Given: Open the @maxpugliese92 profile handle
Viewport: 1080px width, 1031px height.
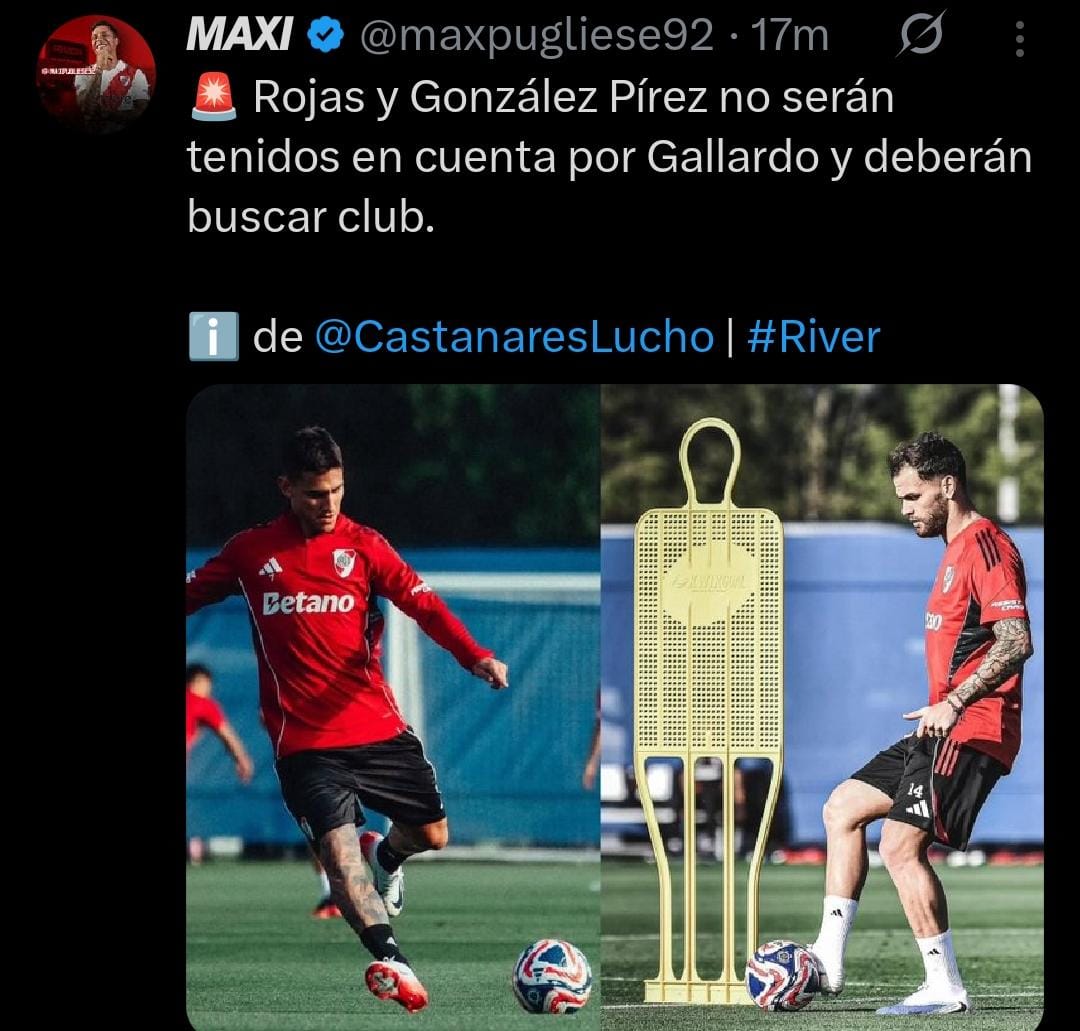Looking at the screenshot, I should click(536, 37).
